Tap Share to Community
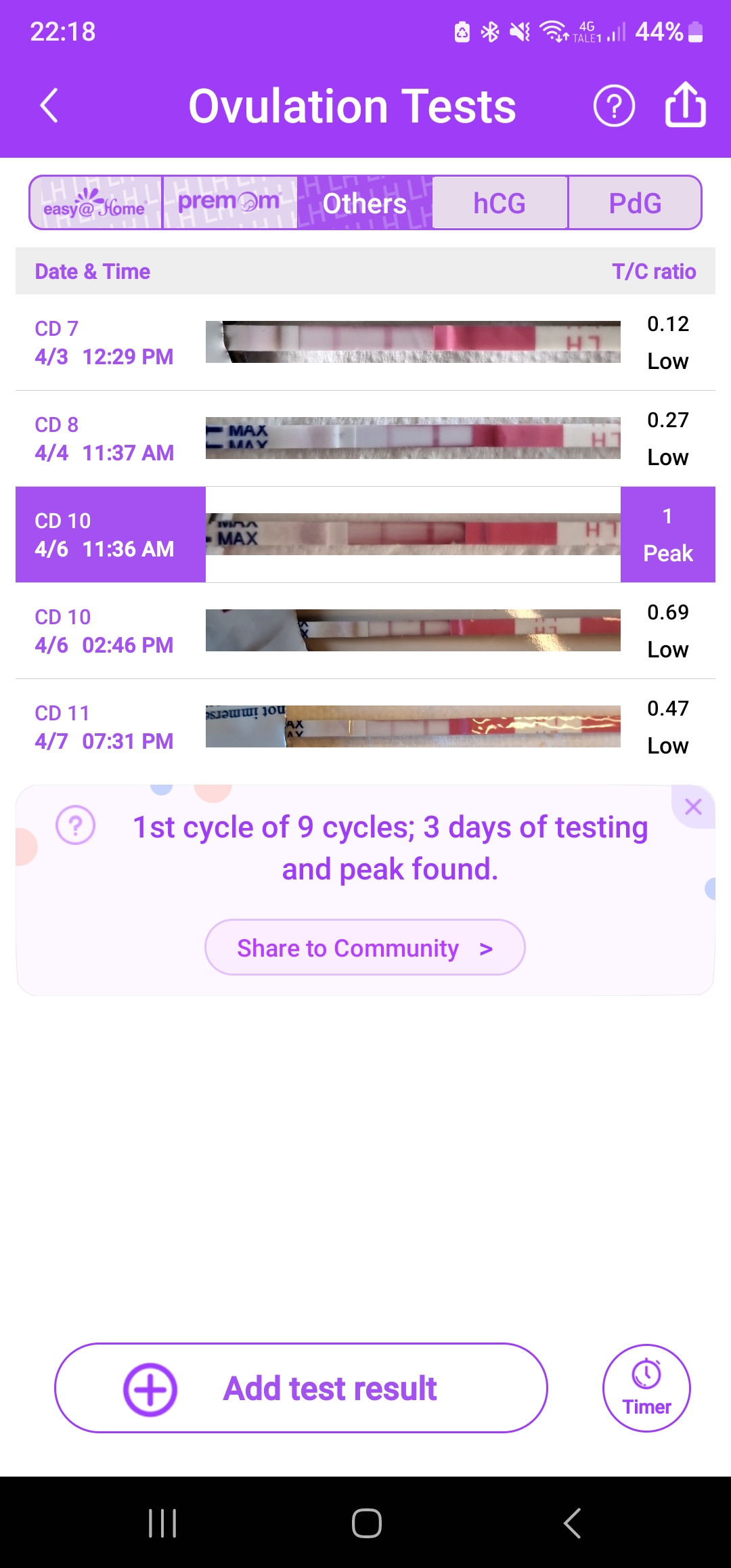Viewport: 731px width, 1568px height. click(x=365, y=948)
